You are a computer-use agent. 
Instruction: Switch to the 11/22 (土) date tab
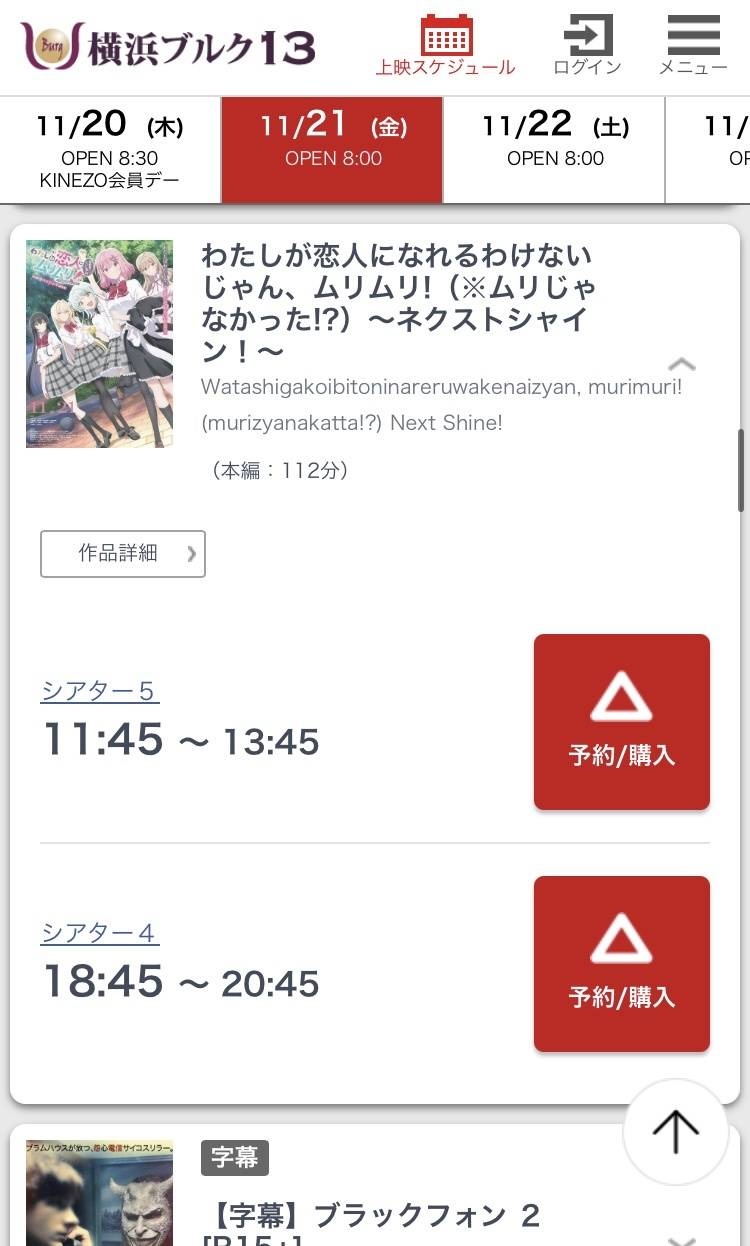(554, 150)
